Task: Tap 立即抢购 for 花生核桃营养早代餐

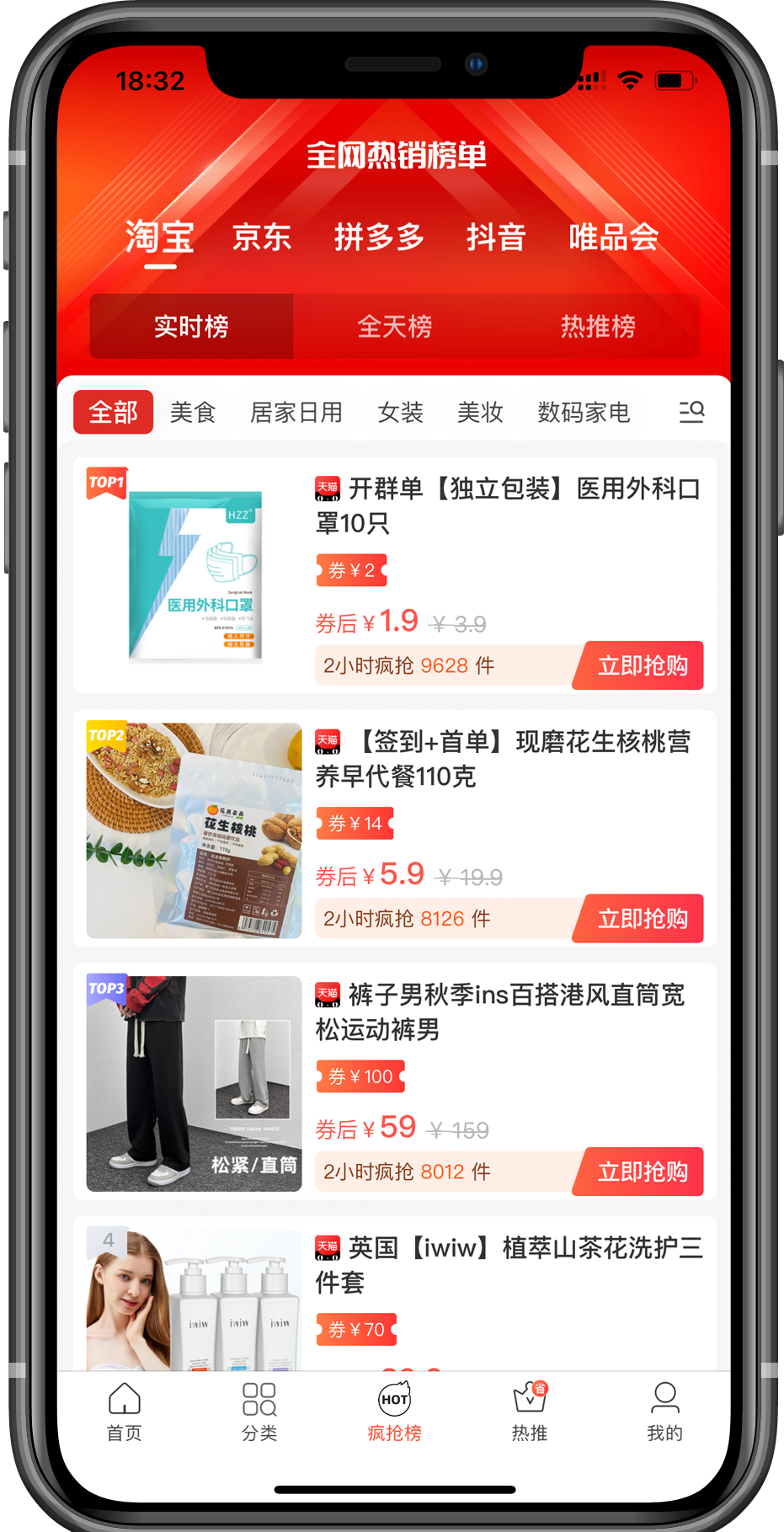Action: (x=642, y=919)
